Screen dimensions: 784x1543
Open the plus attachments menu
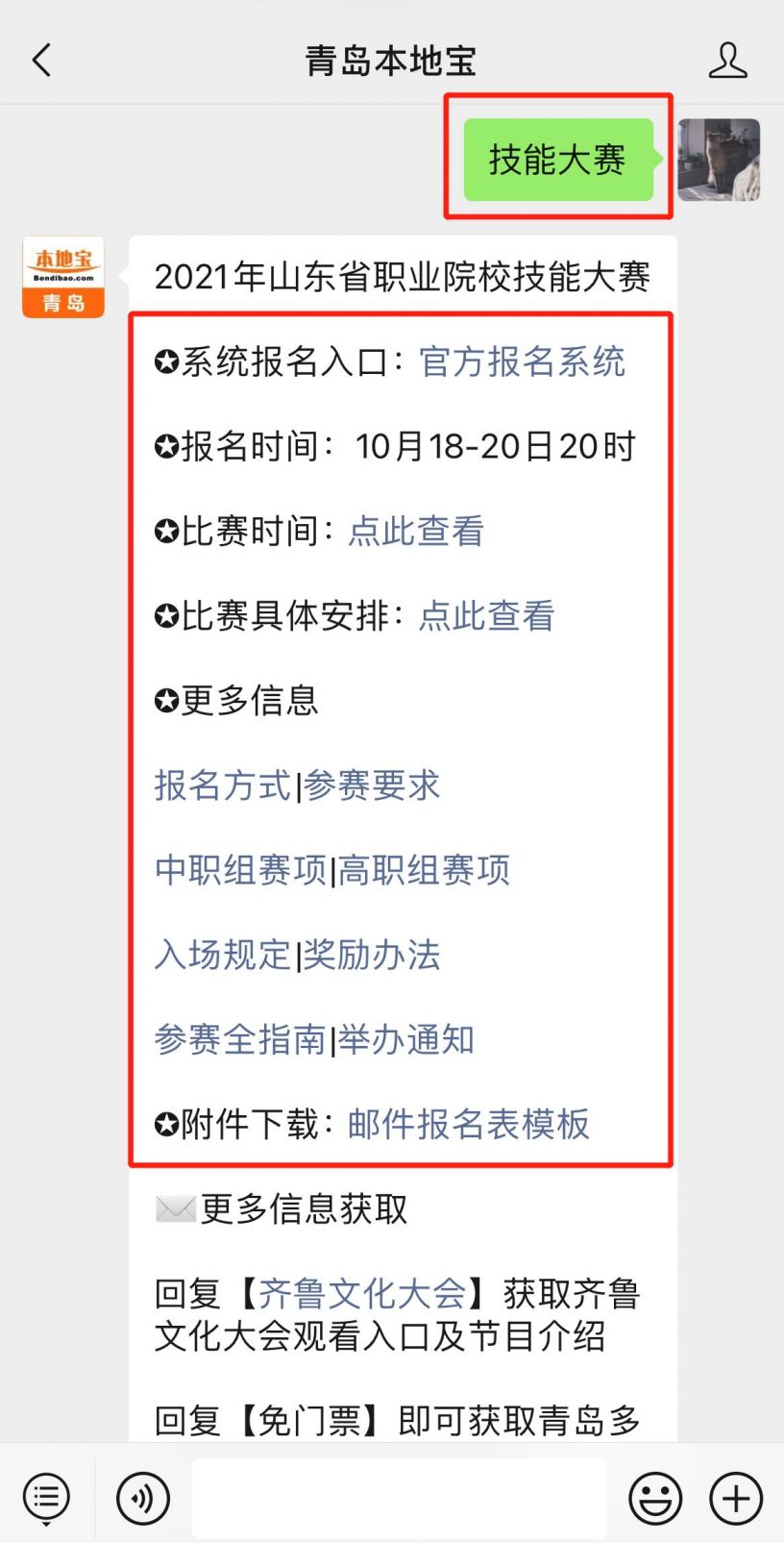click(x=736, y=1498)
